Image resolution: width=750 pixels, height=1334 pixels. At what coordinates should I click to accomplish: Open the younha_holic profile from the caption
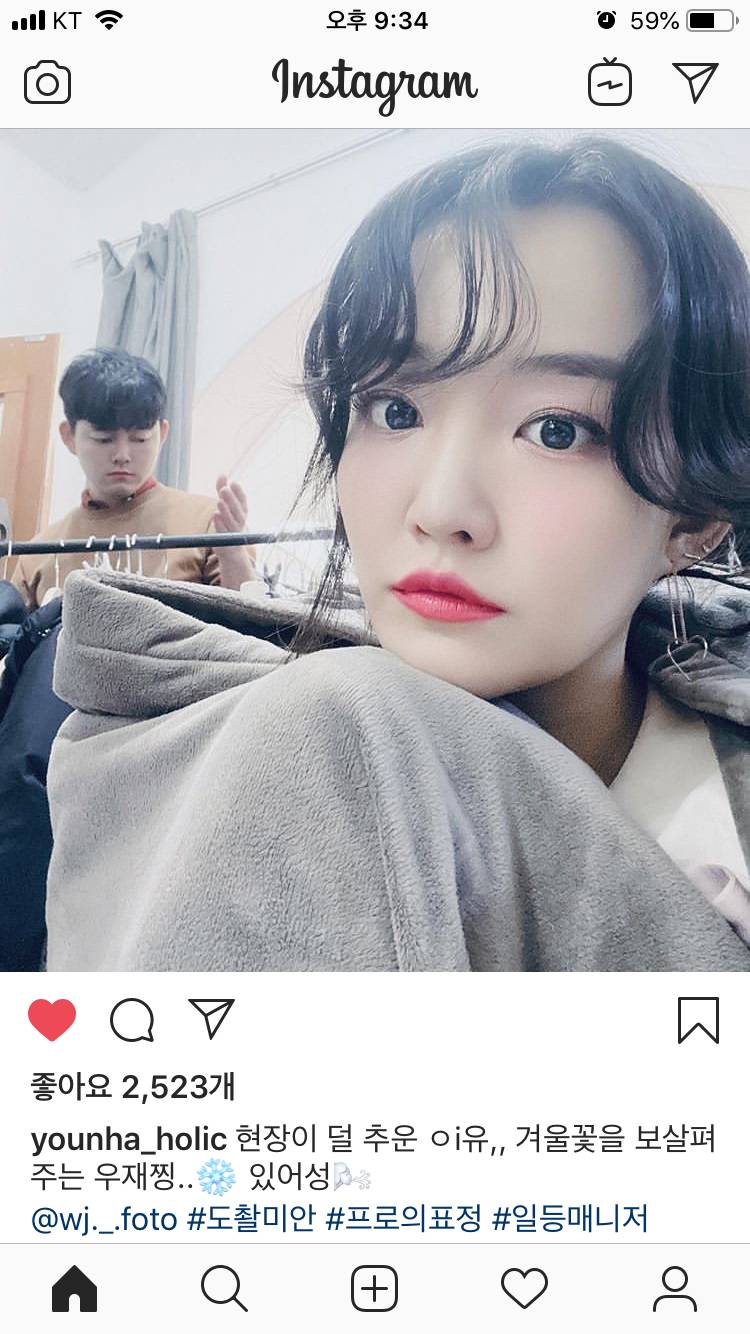click(x=129, y=1139)
